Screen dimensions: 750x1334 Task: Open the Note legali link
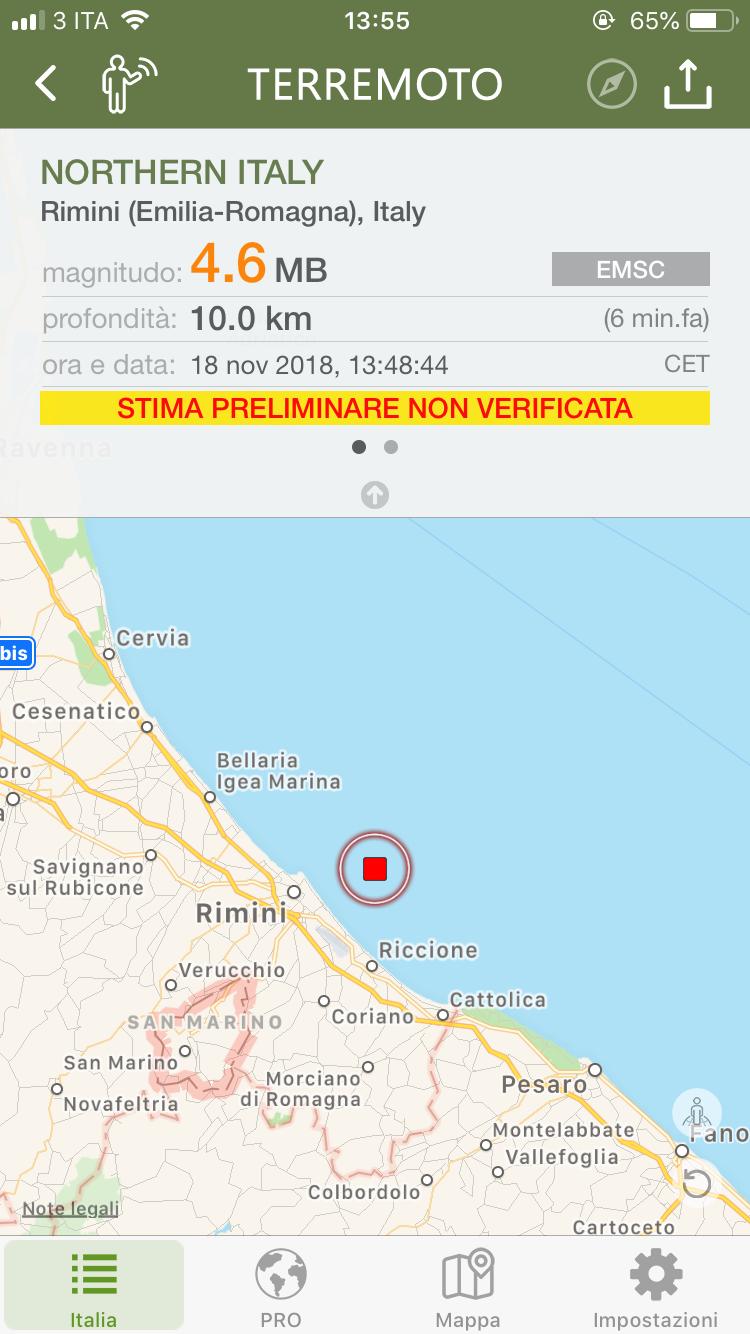[70, 1209]
